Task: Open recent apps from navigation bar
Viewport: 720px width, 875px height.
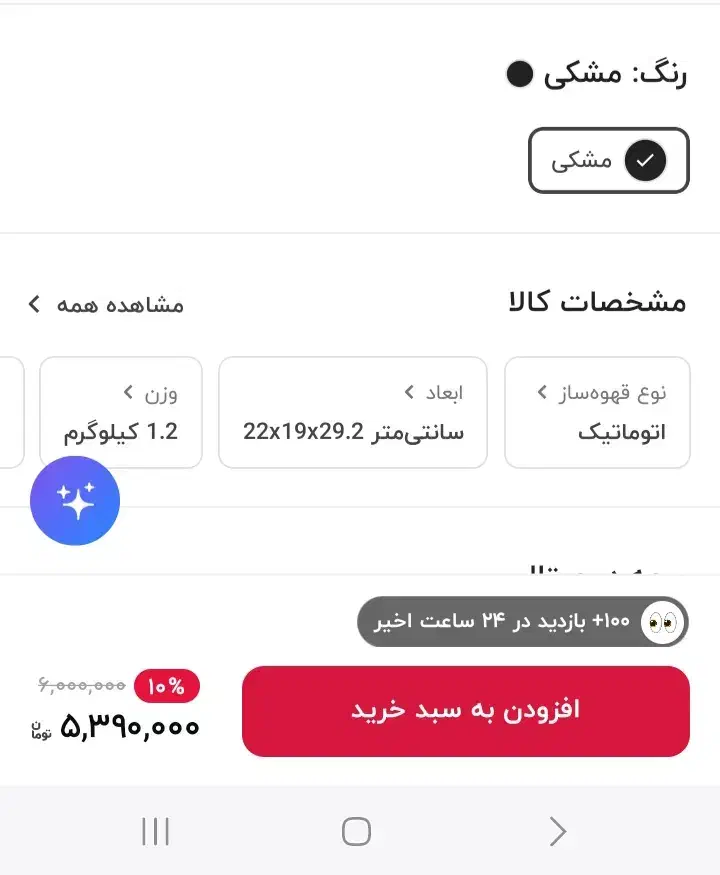Action: tap(155, 831)
